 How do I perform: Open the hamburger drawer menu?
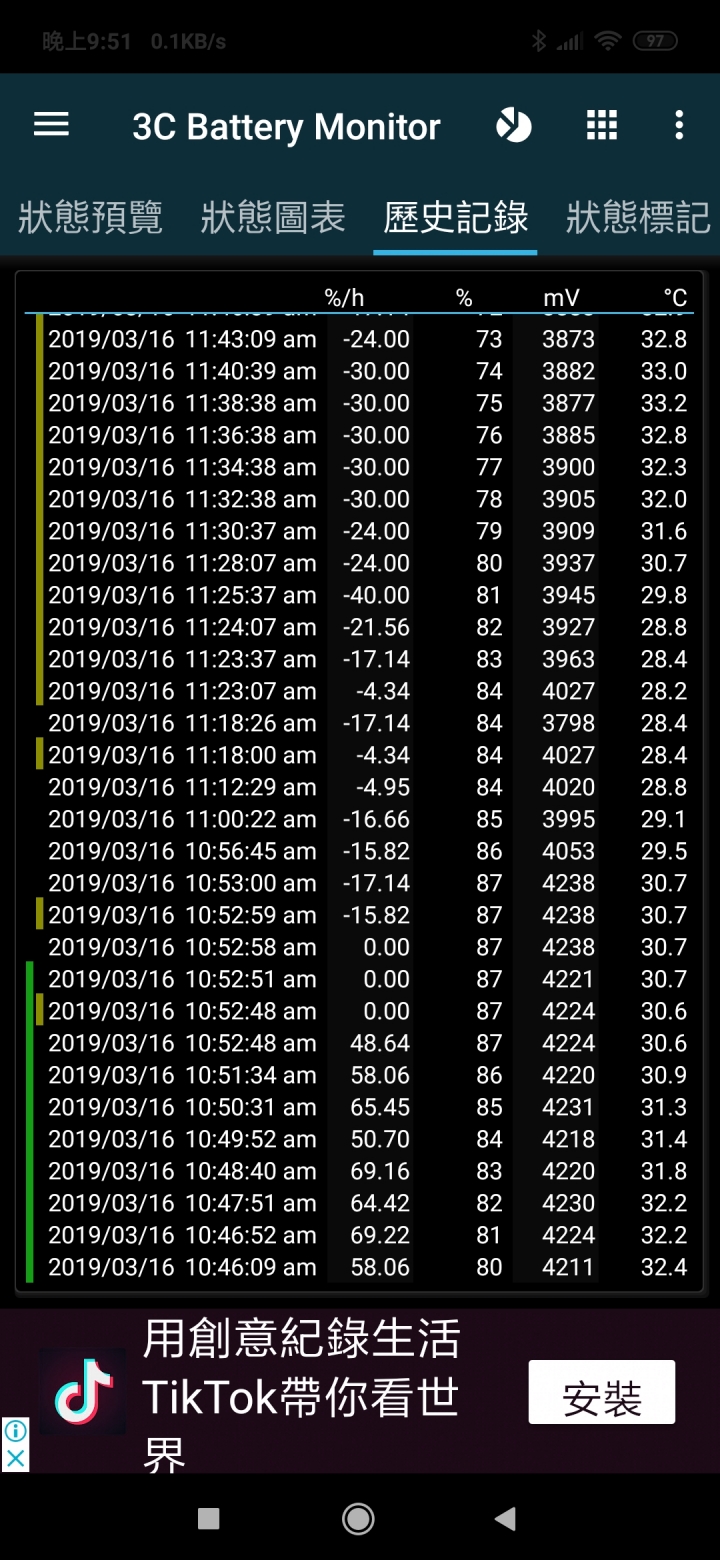tap(51, 125)
